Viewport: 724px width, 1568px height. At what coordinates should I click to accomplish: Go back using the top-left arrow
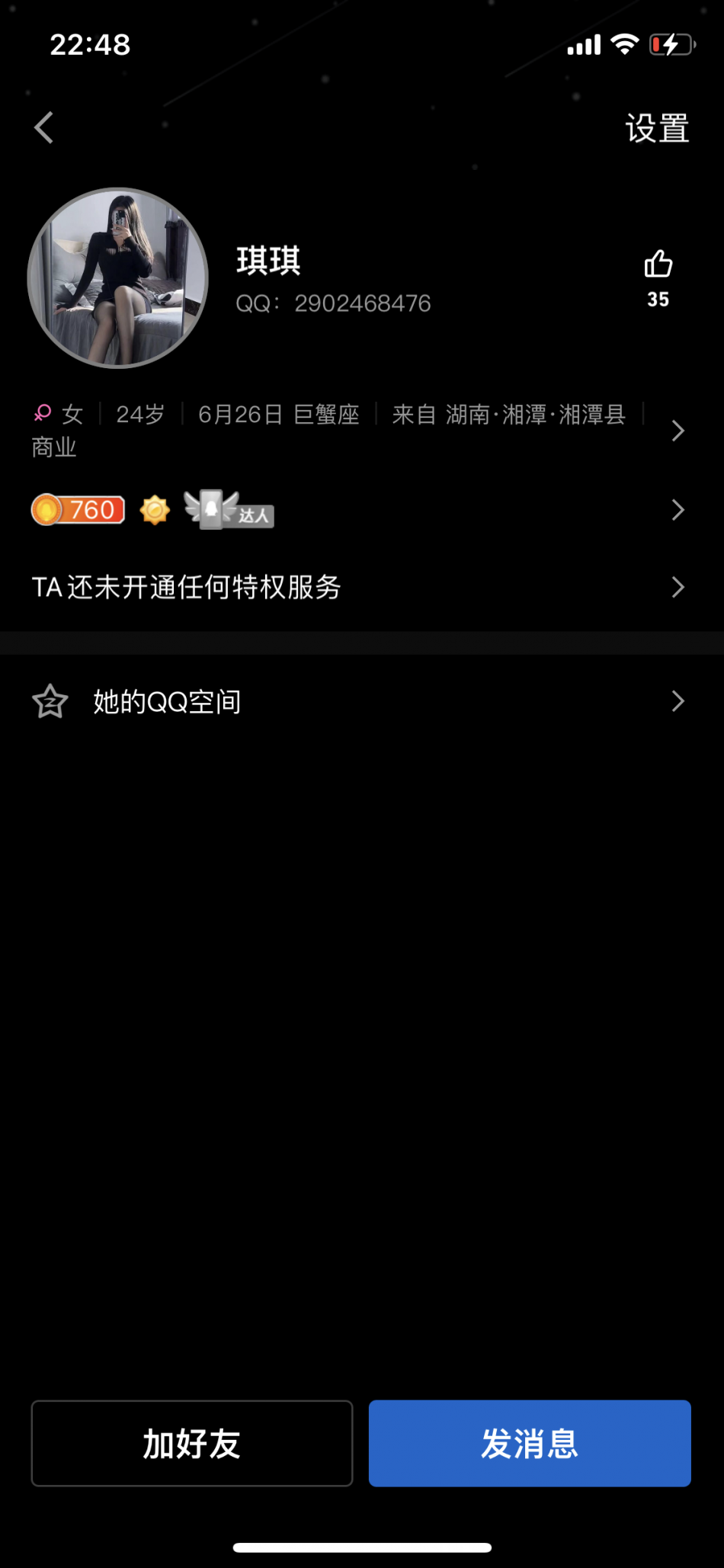click(44, 127)
